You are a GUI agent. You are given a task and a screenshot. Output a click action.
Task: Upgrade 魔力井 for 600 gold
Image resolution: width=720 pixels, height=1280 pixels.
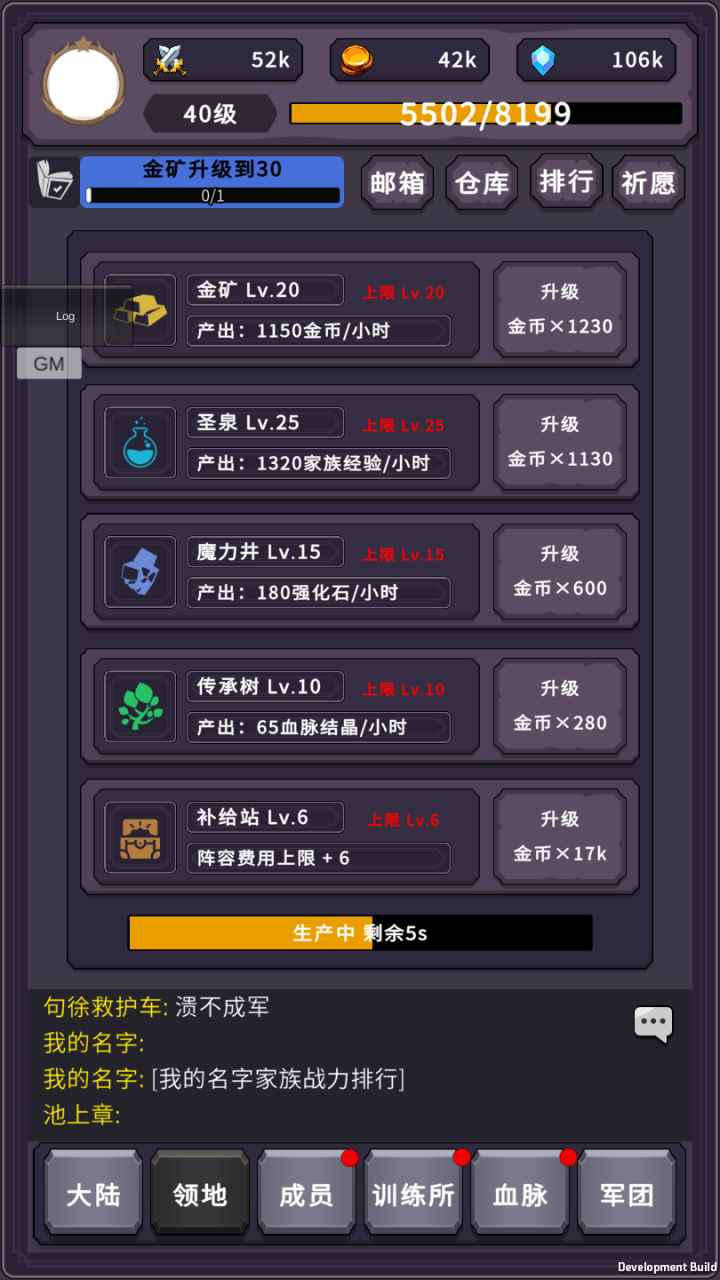click(x=560, y=572)
